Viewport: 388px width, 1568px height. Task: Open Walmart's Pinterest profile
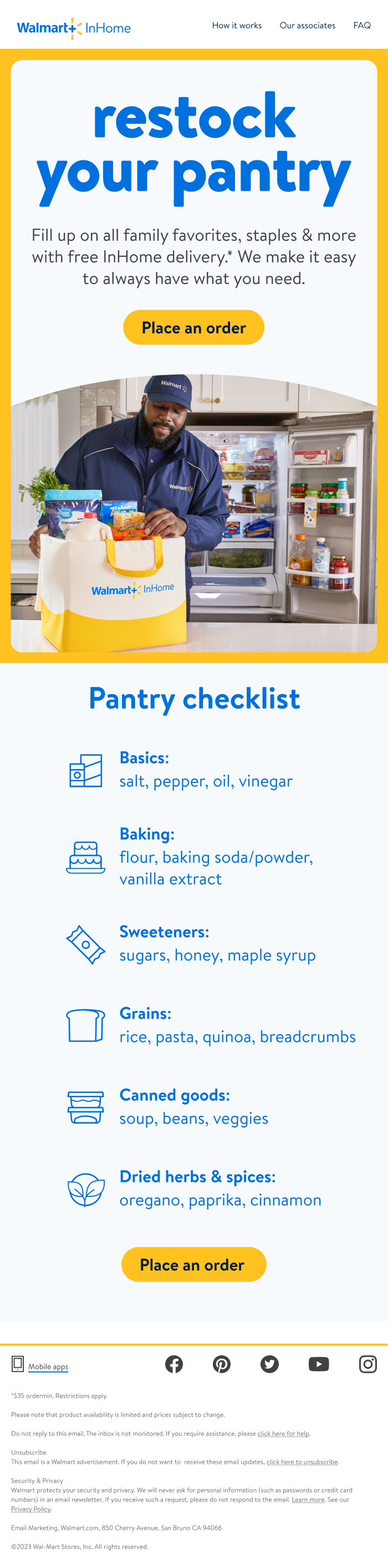tap(221, 1364)
